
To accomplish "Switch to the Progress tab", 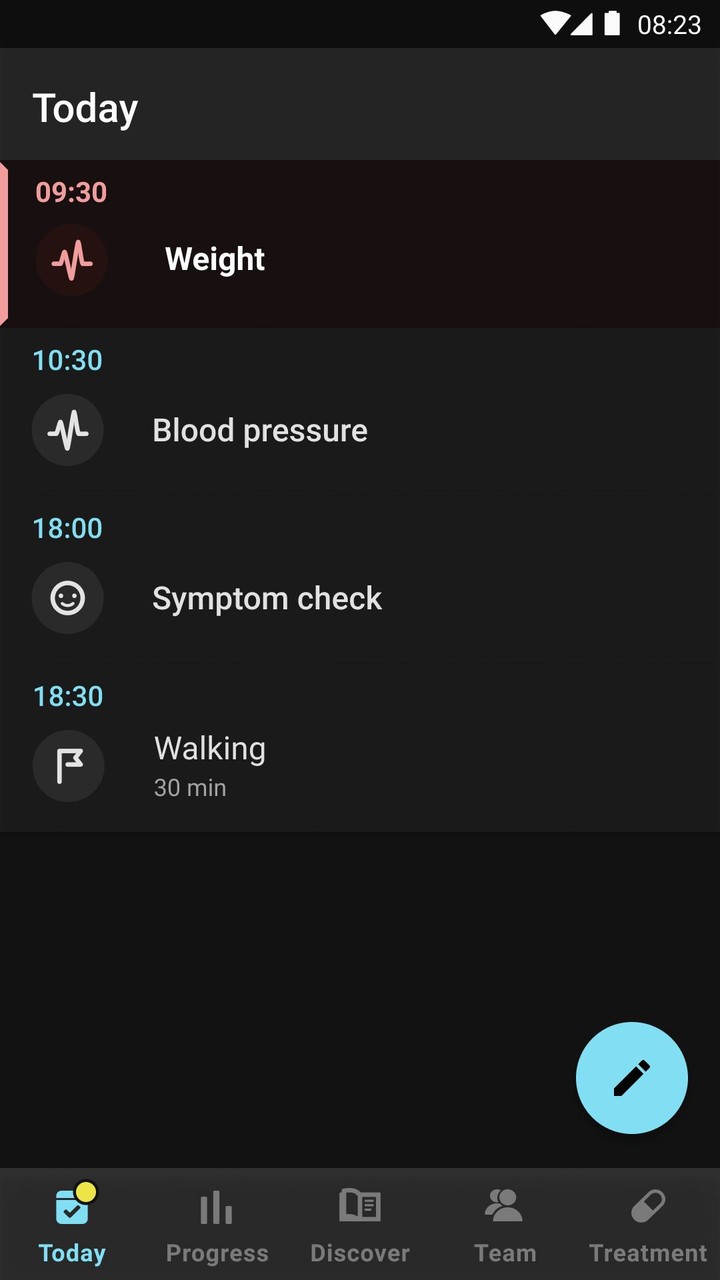I will [x=216, y=1226].
